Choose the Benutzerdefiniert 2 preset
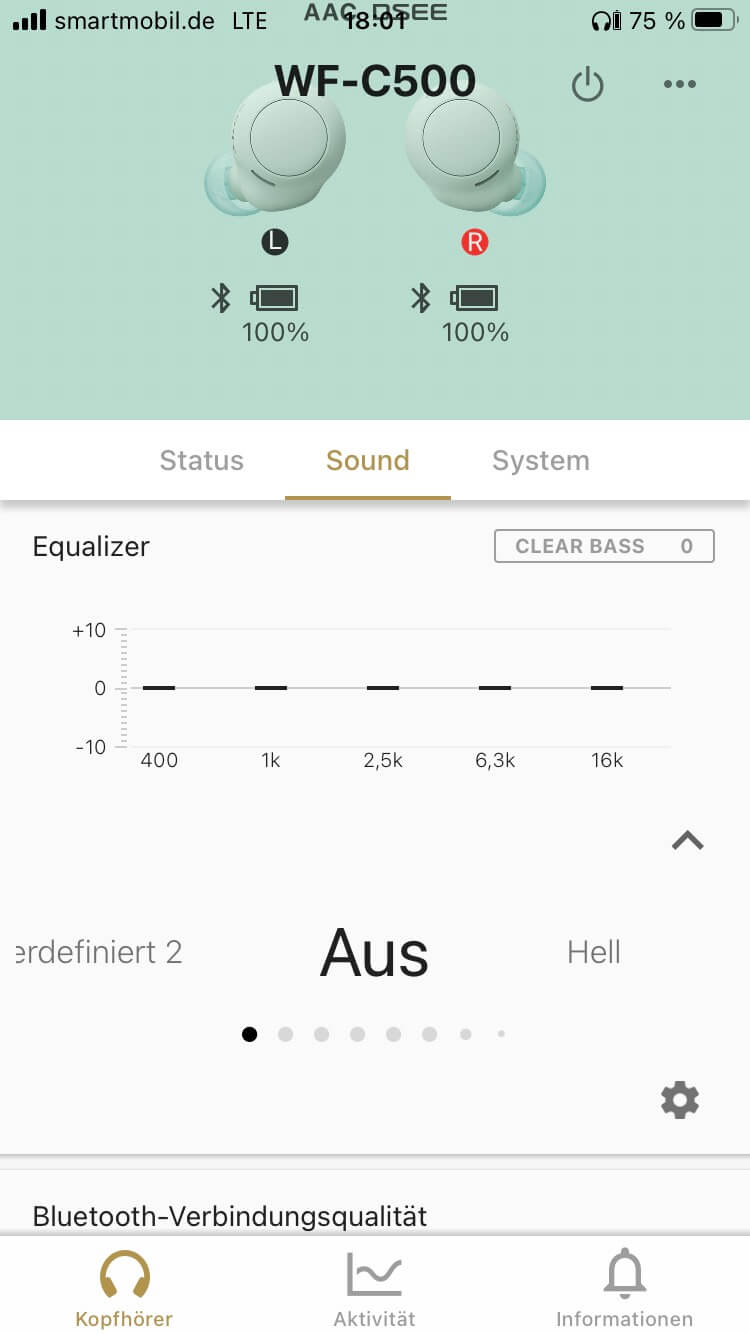This screenshot has height=1334, width=750. click(x=100, y=952)
